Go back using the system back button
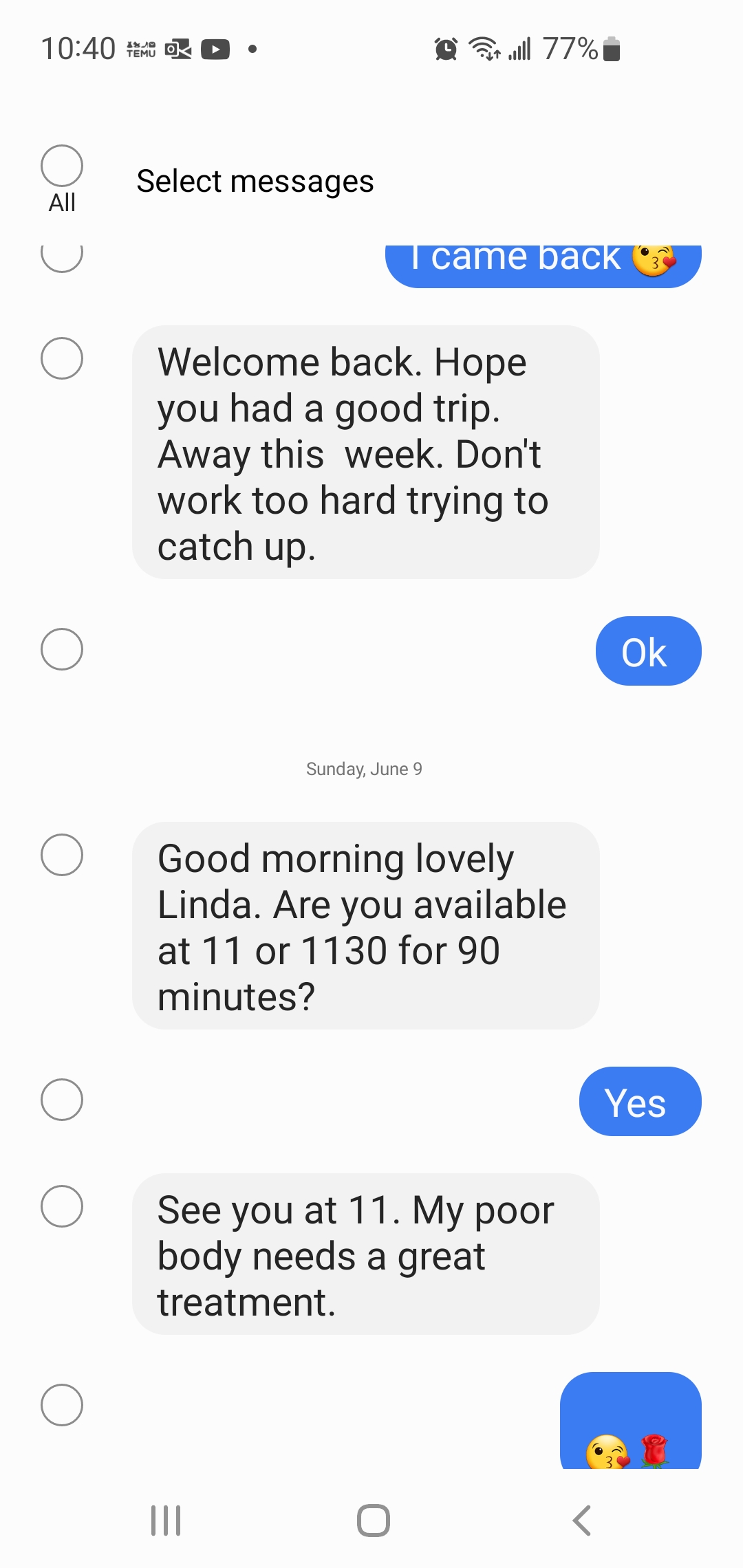743x1568 pixels. click(582, 1521)
